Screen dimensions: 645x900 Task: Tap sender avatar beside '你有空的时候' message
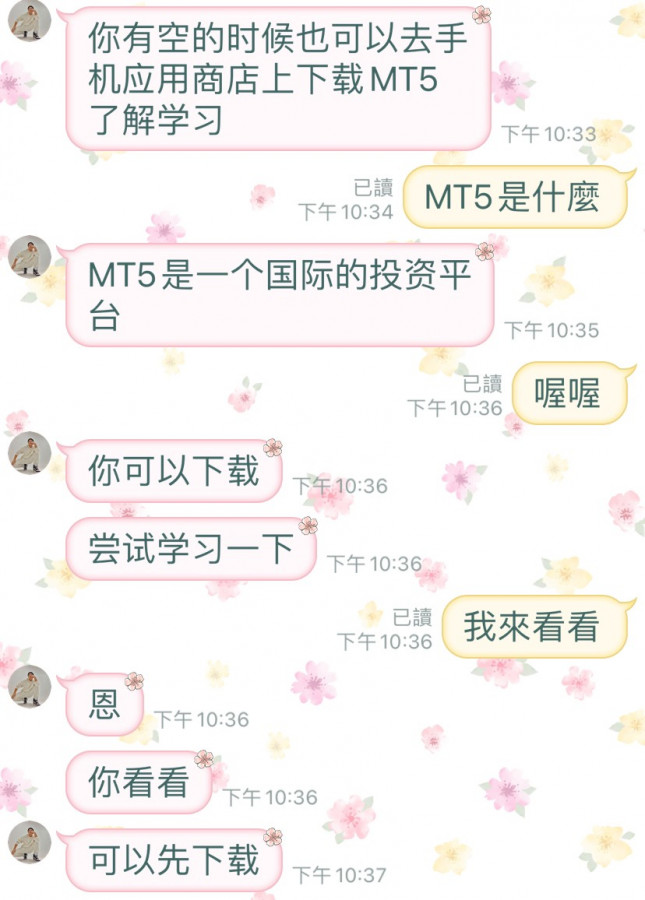[29, 21]
